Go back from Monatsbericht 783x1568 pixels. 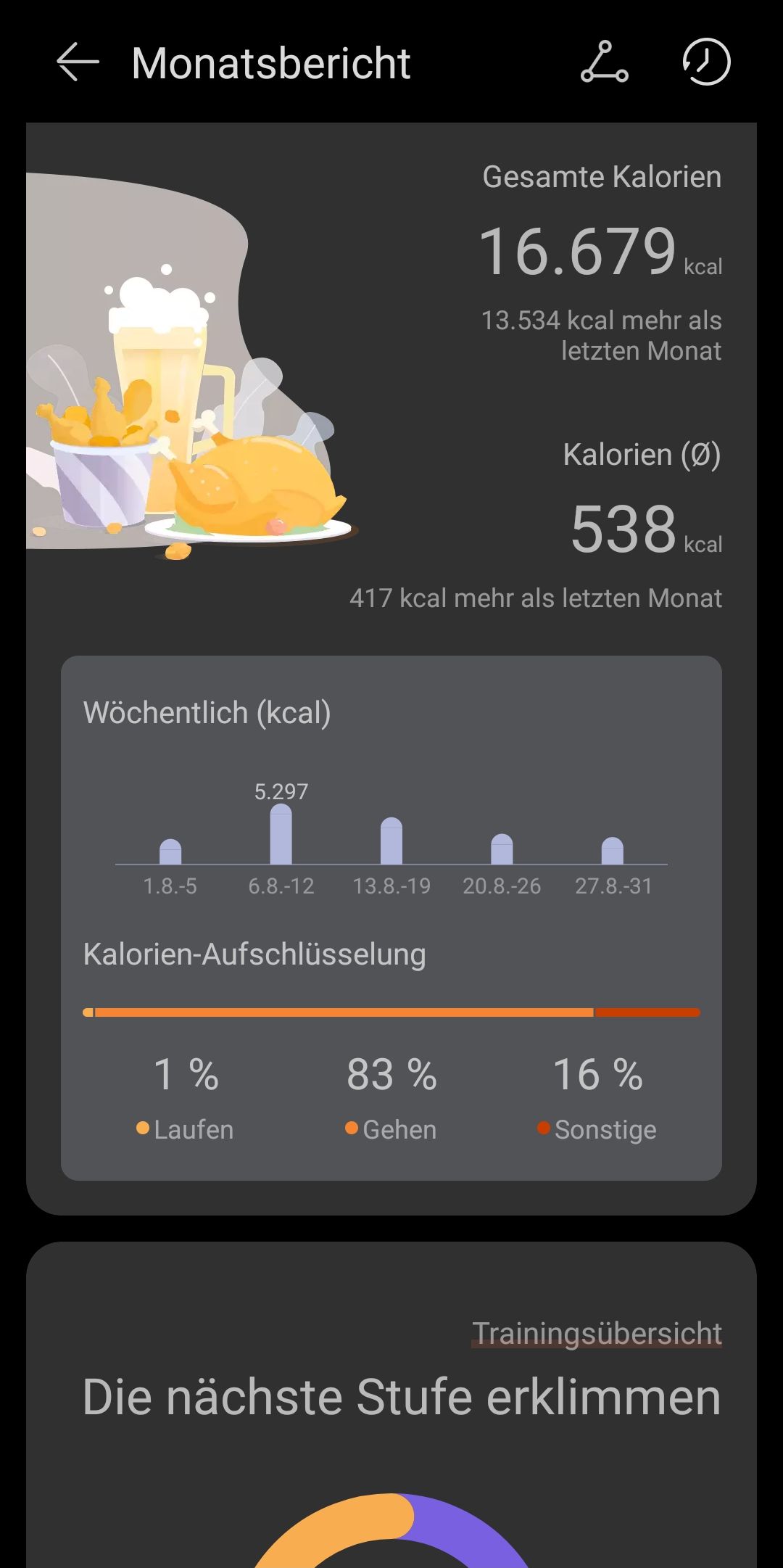[x=78, y=62]
